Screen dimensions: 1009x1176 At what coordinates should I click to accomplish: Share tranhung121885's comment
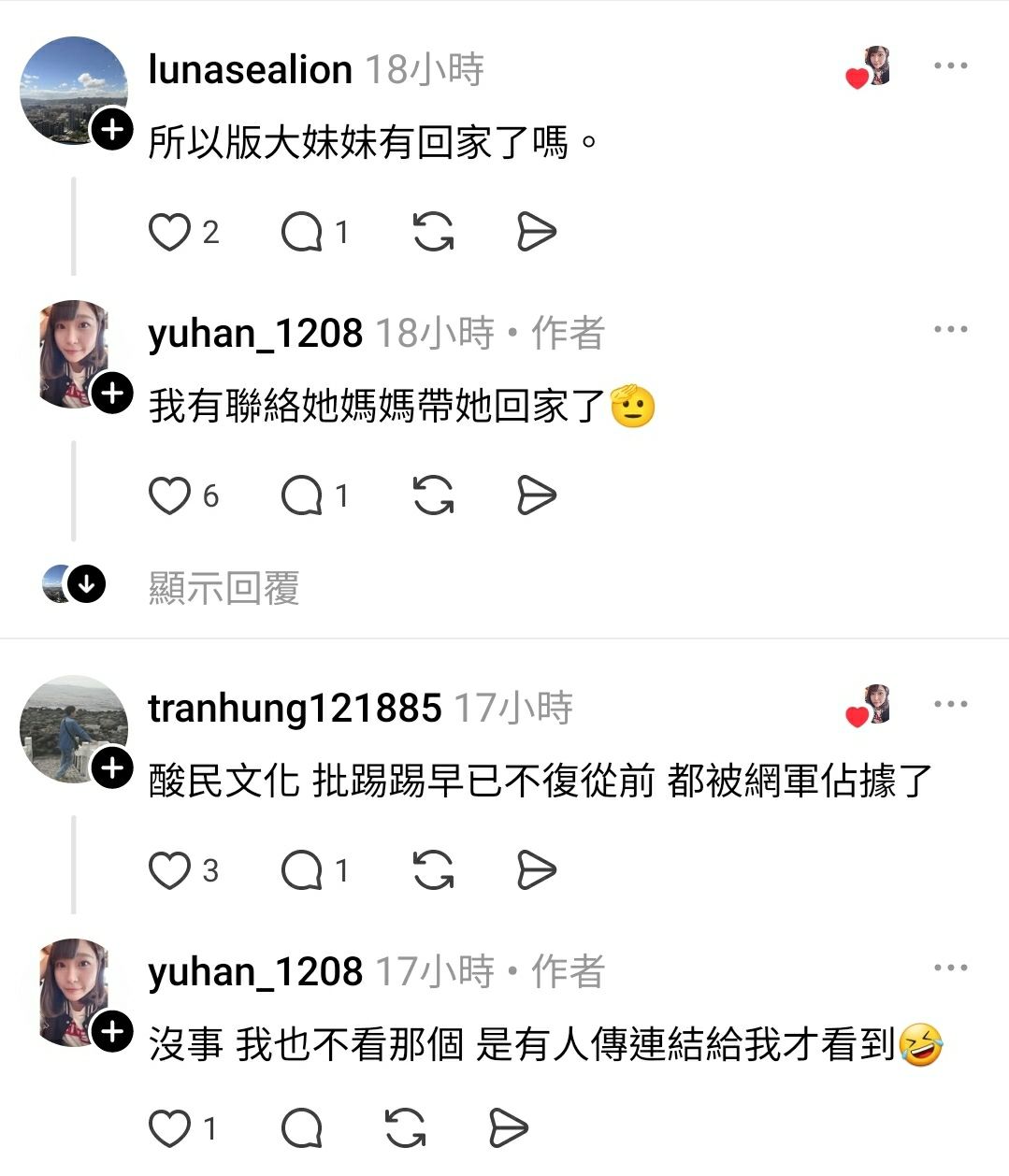(x=537, y=870)
